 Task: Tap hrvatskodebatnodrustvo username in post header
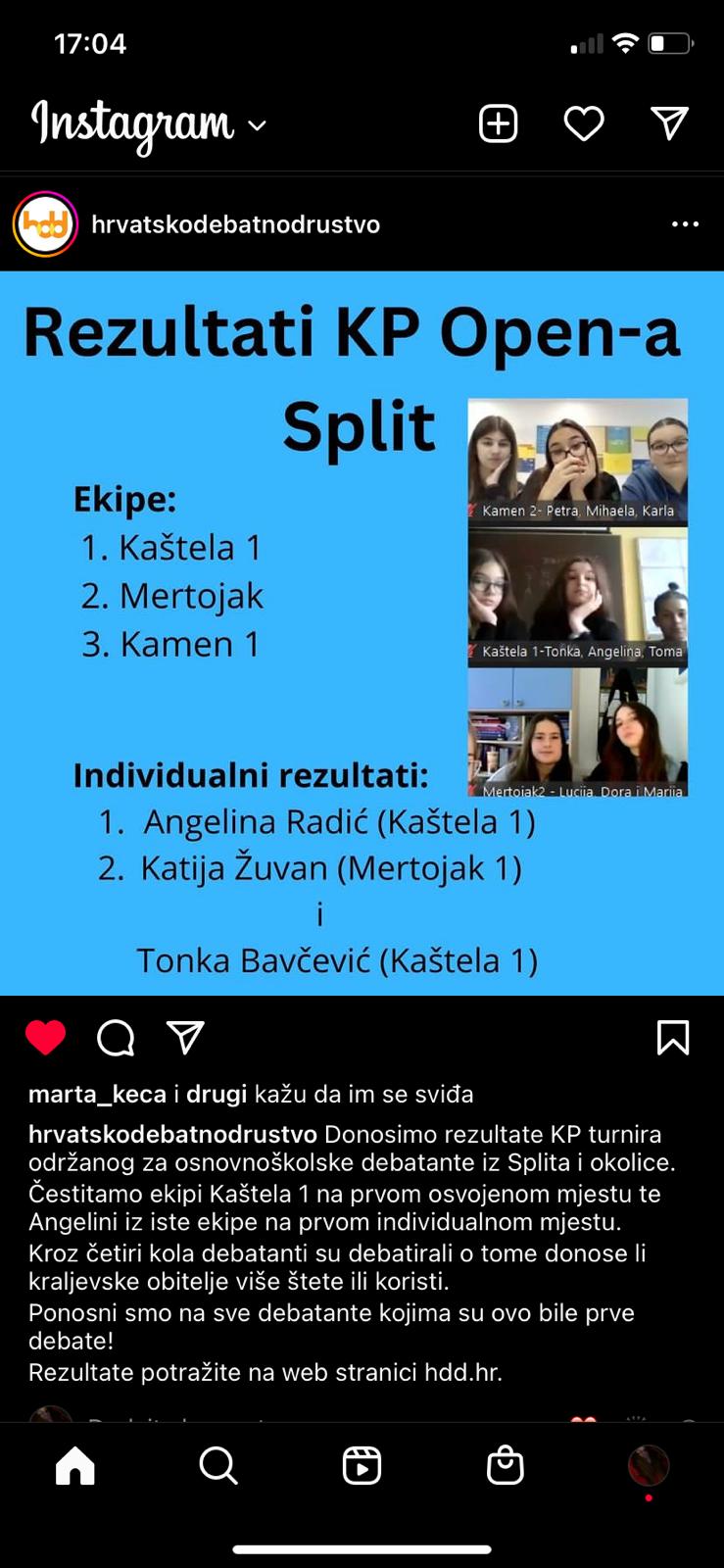tap(235, 224)
